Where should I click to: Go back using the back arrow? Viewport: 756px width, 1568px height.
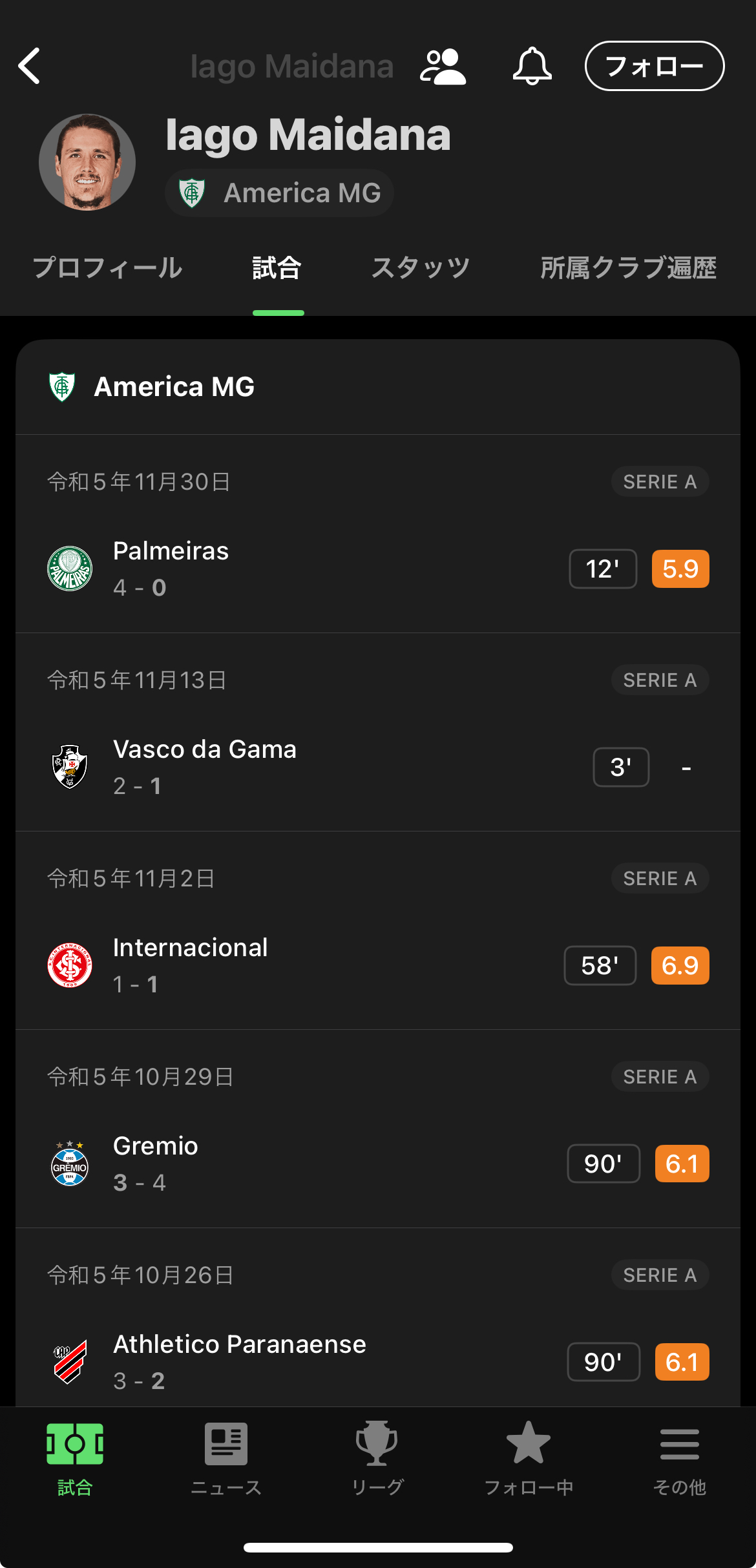click(x=30, y=66)
